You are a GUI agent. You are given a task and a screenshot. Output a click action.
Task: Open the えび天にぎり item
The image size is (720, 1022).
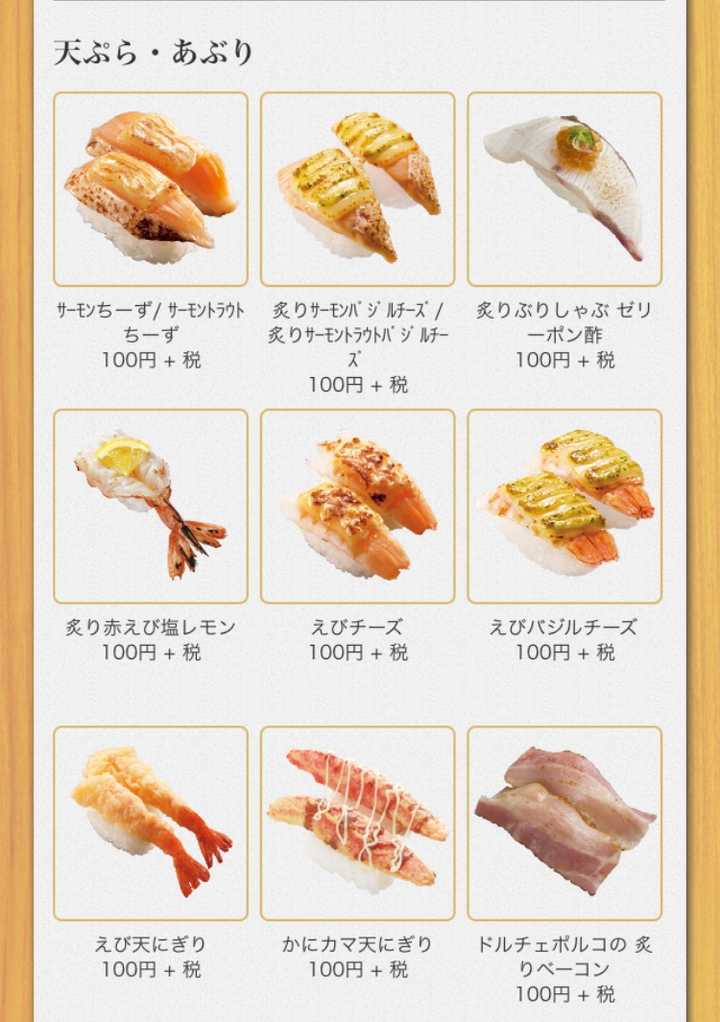coord(150,823)
